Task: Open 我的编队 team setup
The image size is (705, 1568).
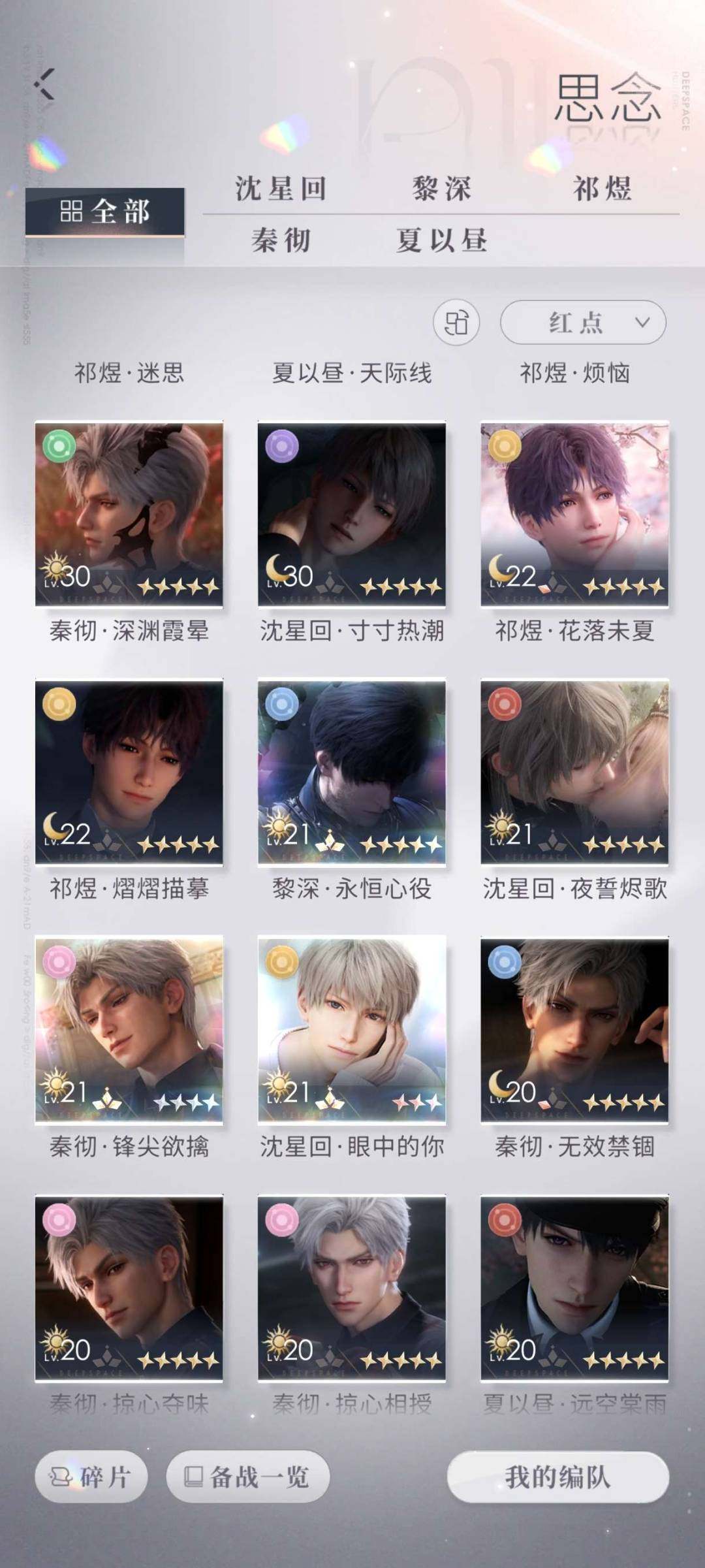Action: coord(558,1477)
